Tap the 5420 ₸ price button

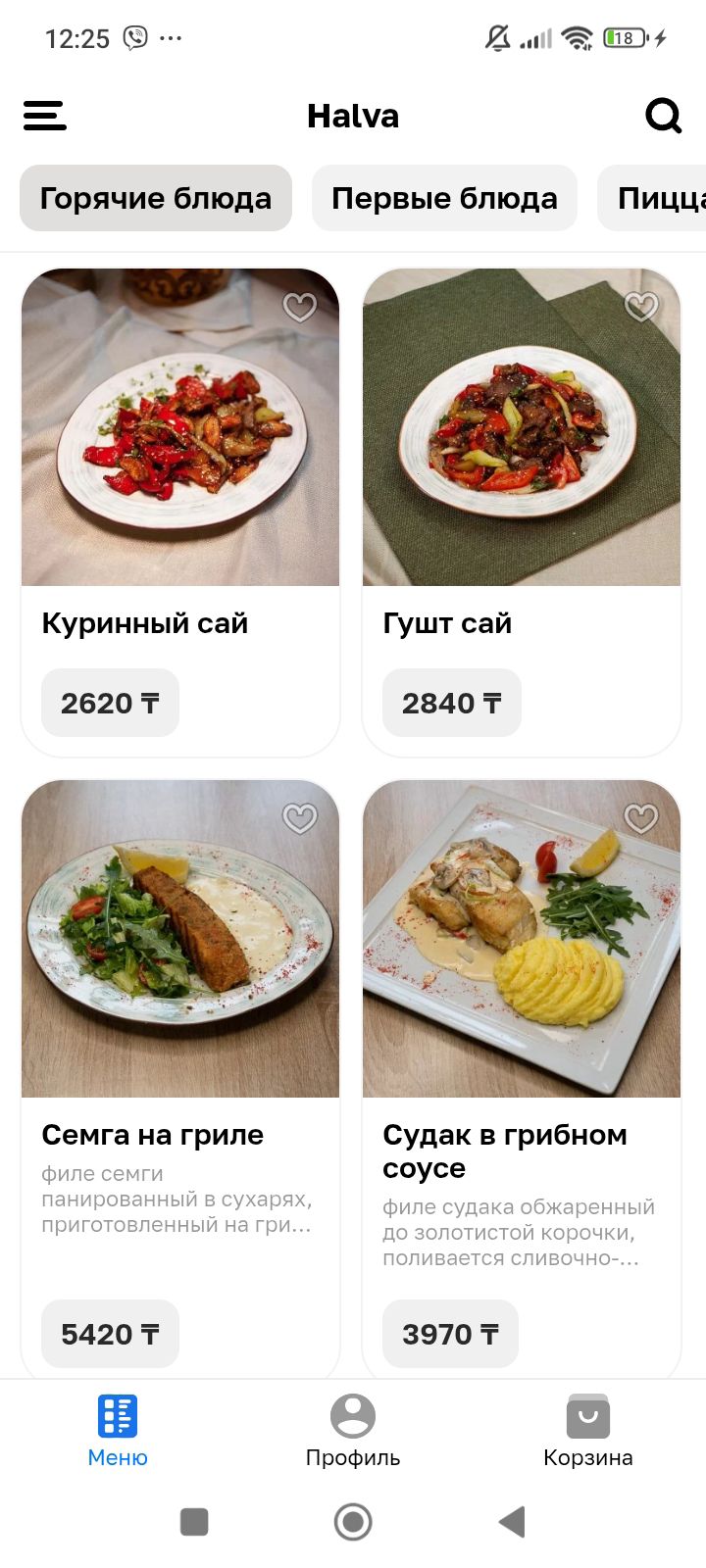(x=110, y=1334)
